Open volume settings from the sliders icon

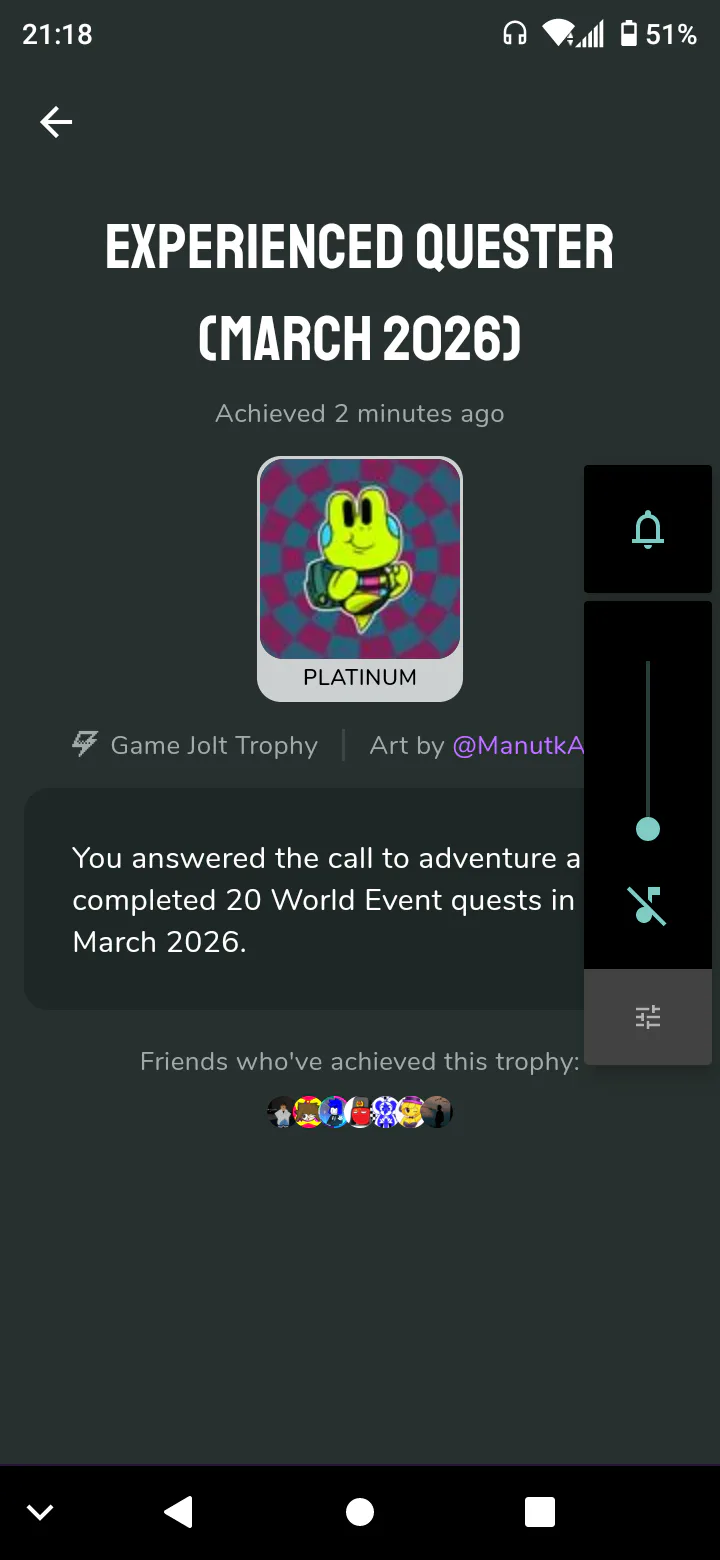pos(648,1017)
